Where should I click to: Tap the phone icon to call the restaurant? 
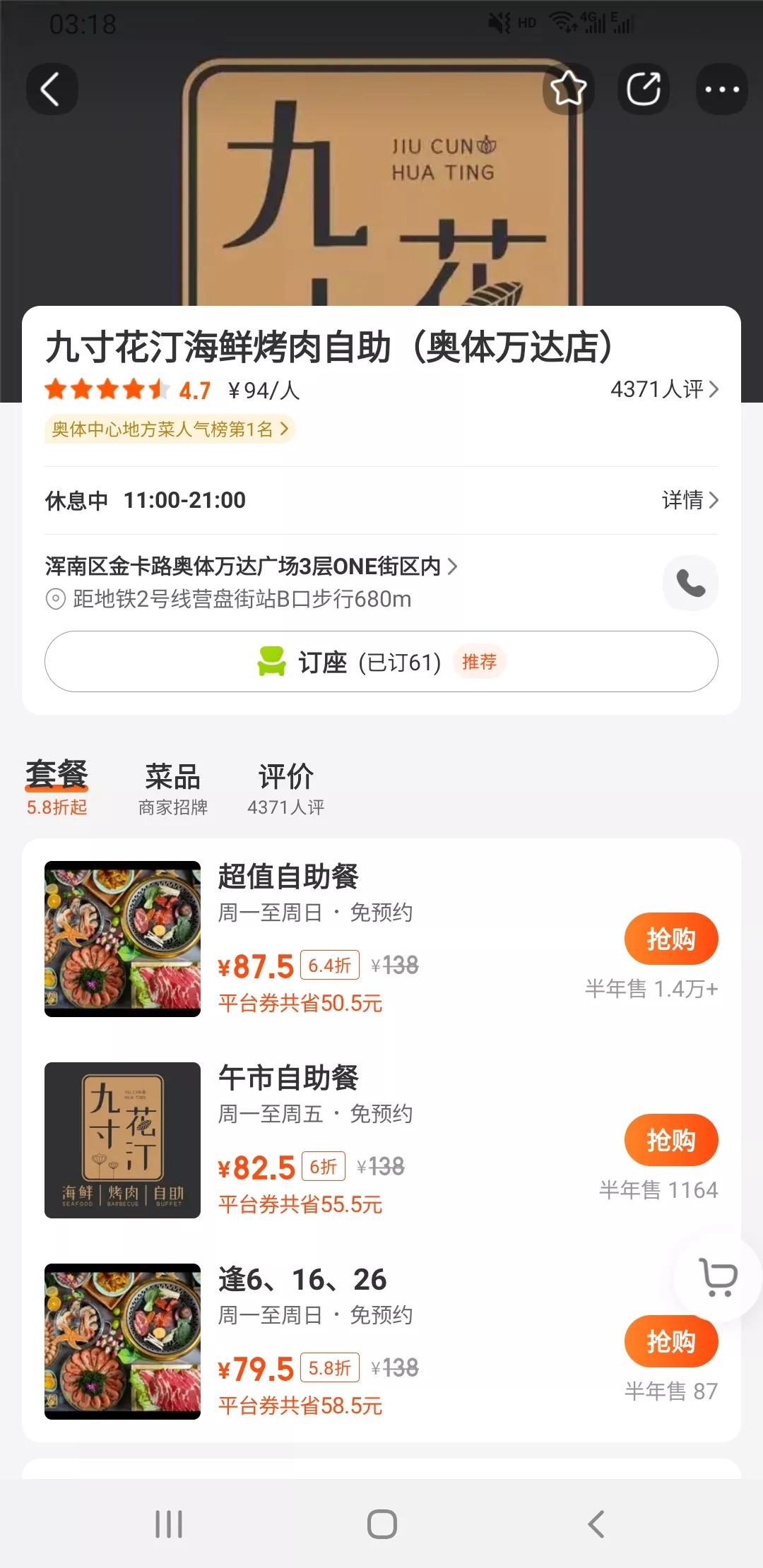(x=690, y=583)
